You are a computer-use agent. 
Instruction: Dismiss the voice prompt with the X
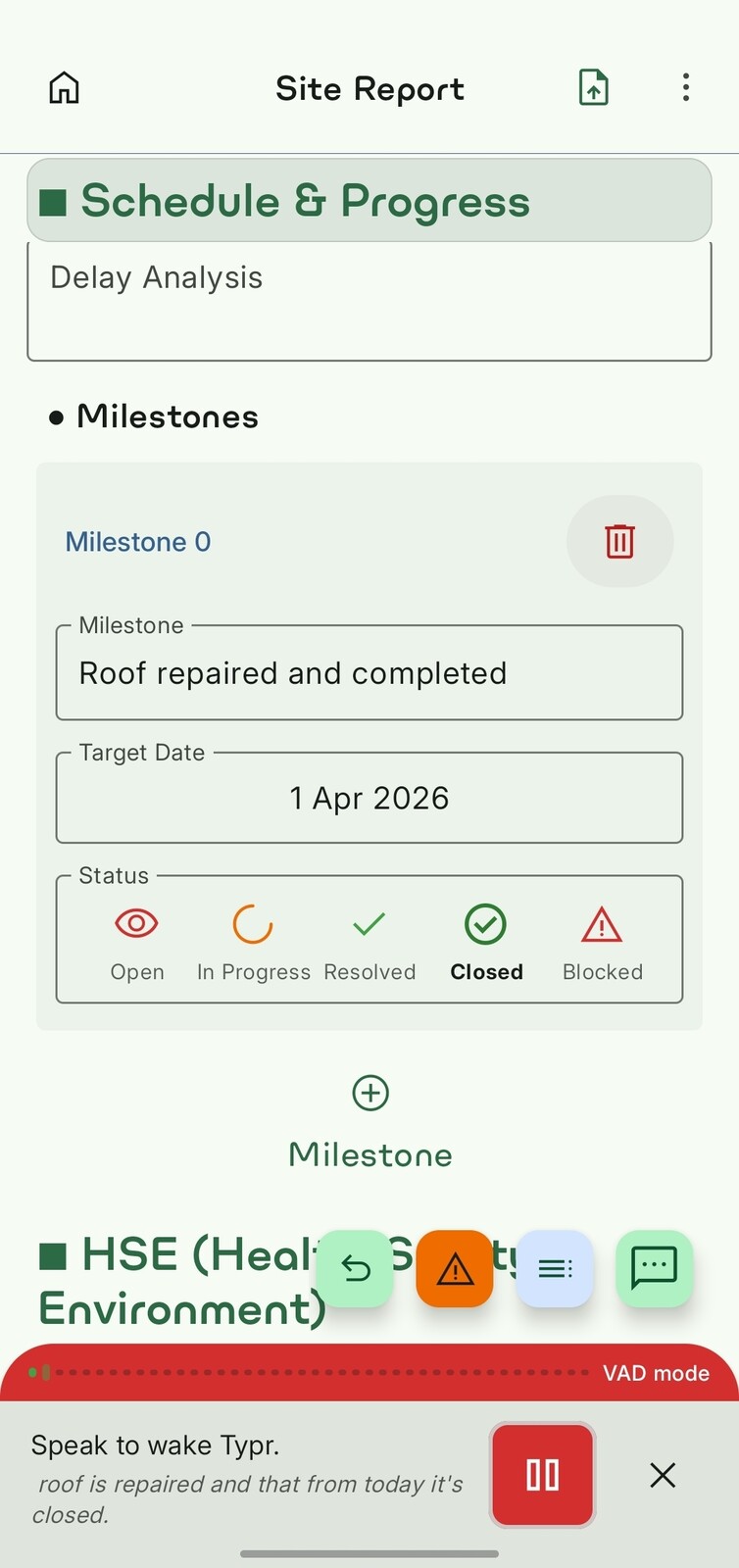point(663,1475)
